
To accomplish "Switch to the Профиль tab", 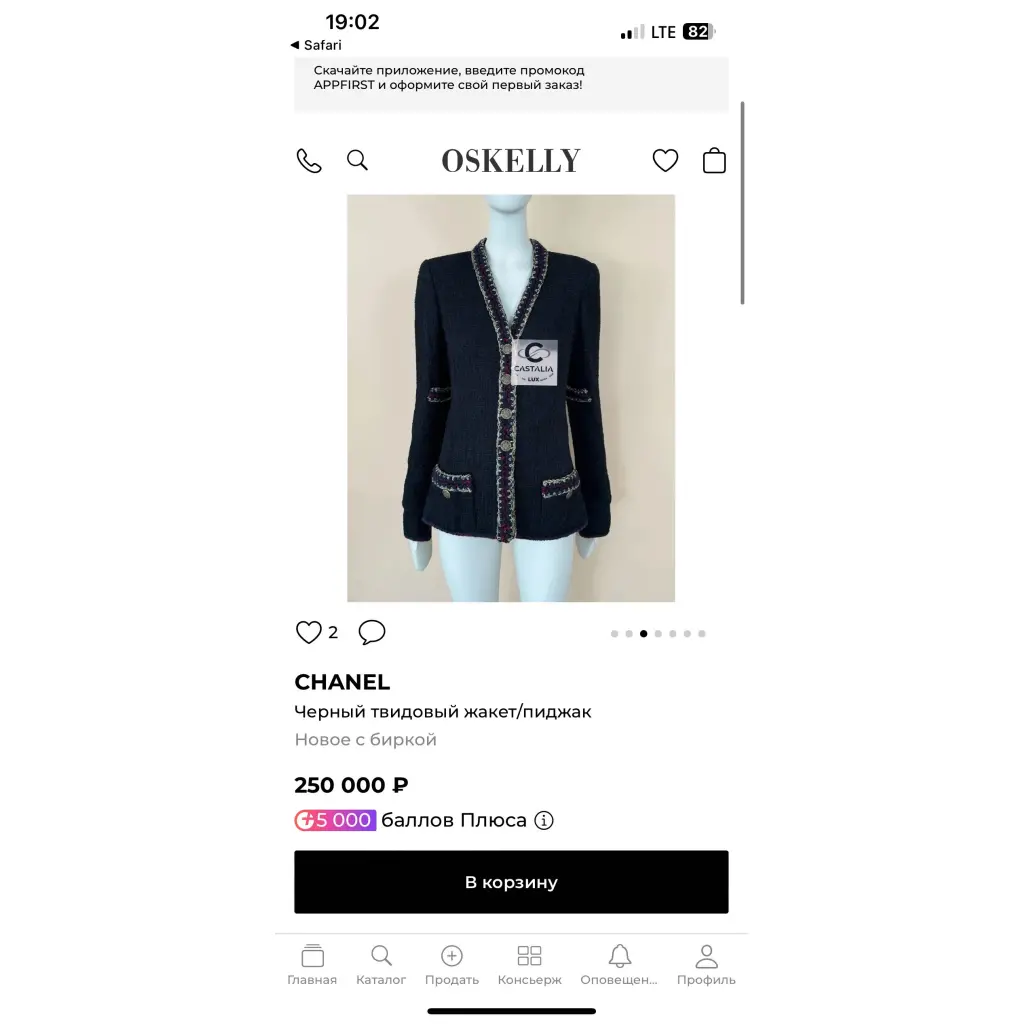I will (706, 965).
